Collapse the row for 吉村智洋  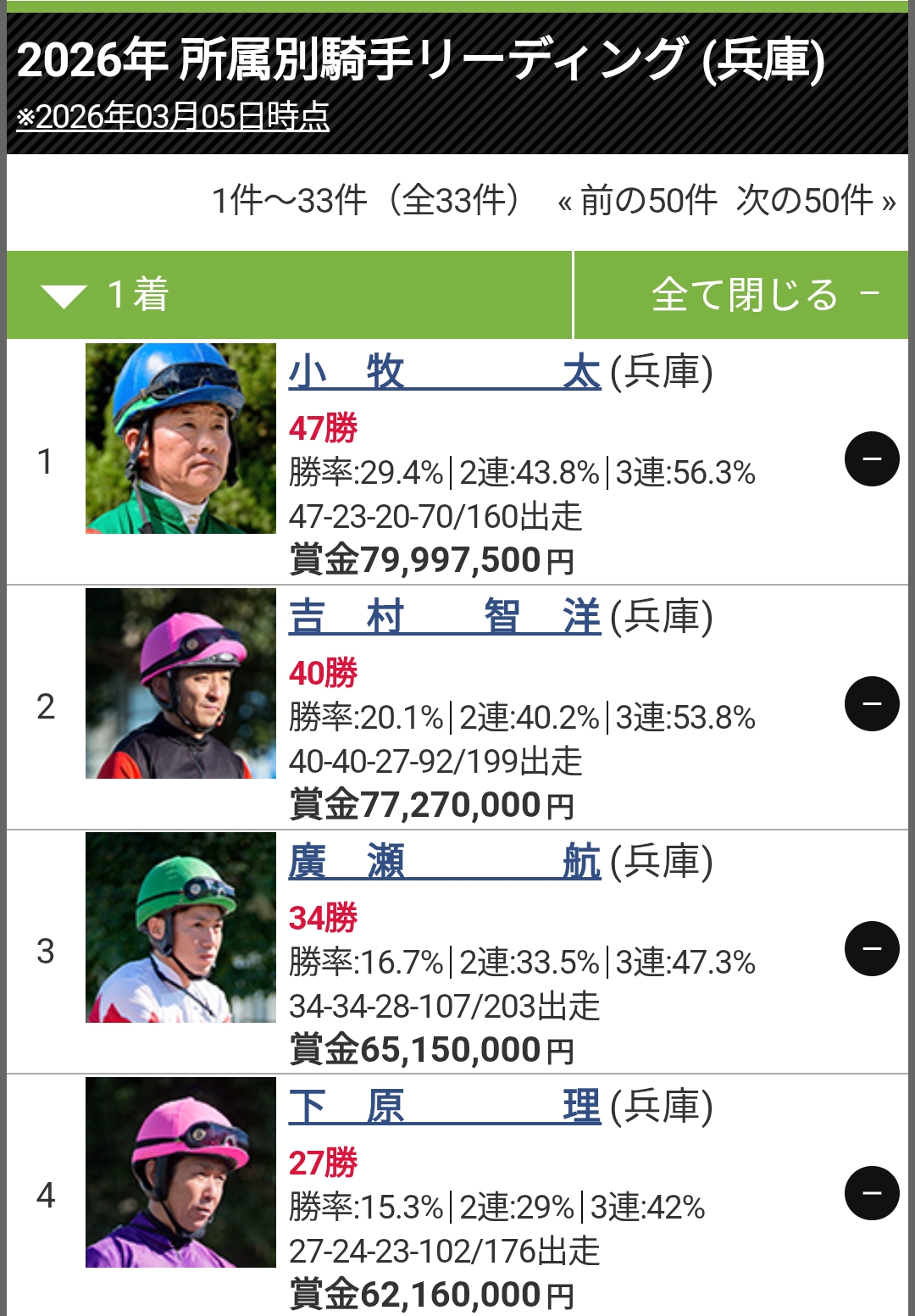871,703
